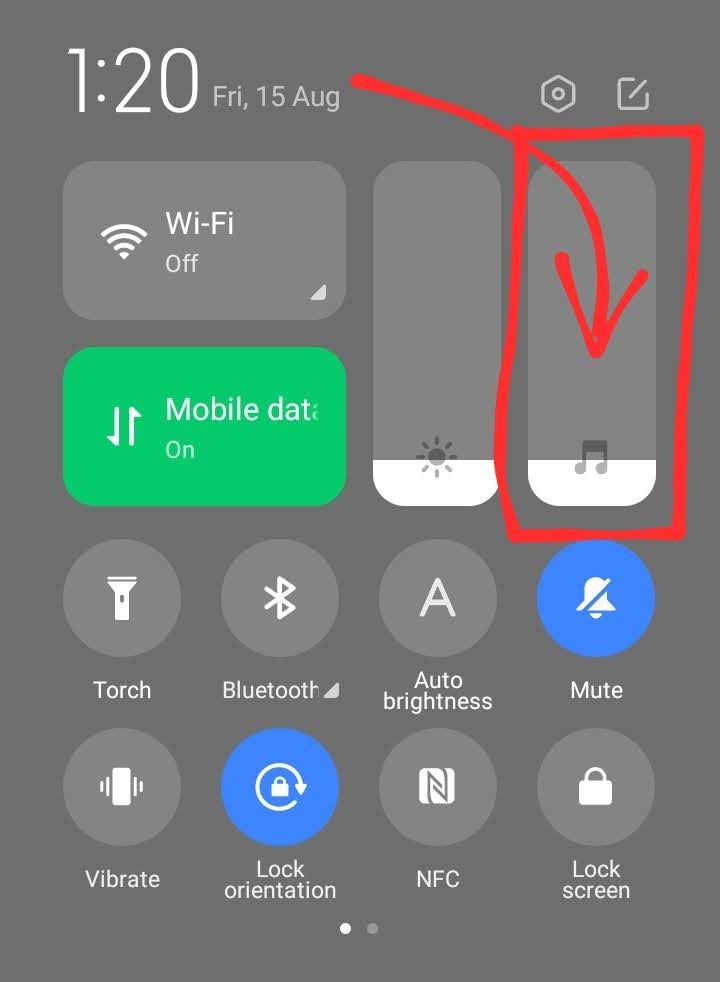
Task: Disable Mute mode
Action: pos(596,598)
